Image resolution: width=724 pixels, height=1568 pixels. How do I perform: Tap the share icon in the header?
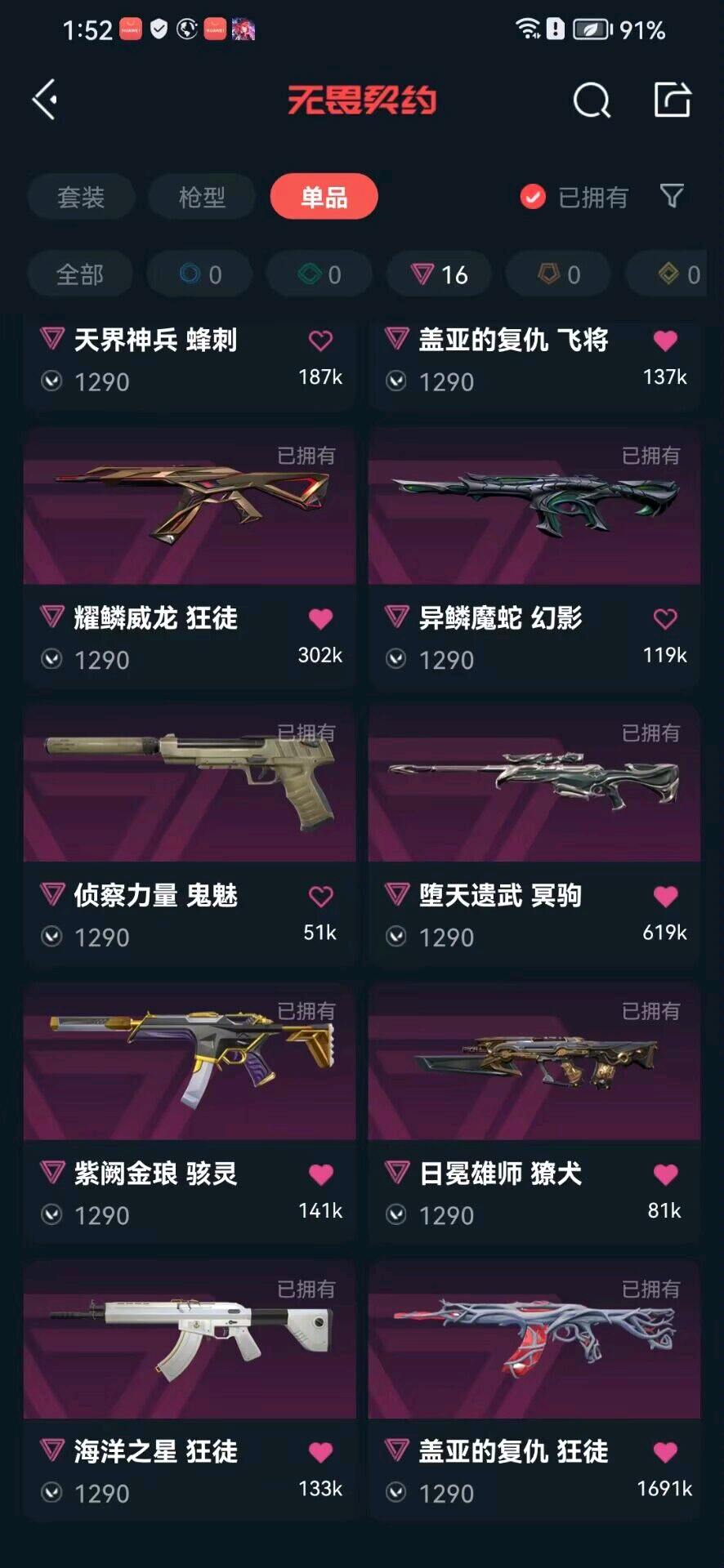(x=673, y=100)
